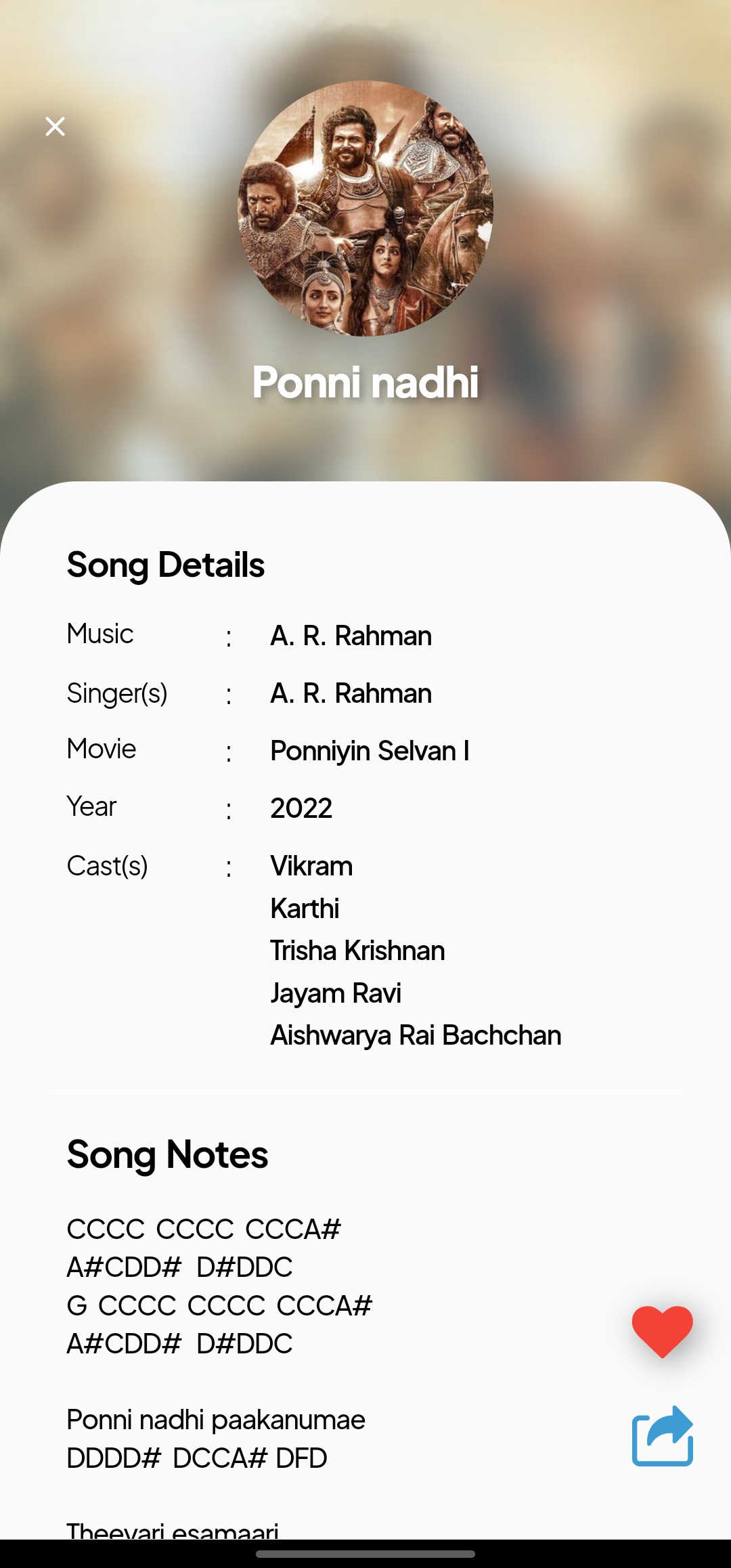The width and height of the screenshot is (731, 1568).
Task: Share the Ponni nadhi song notes
Action: (x=662, y=1436)
